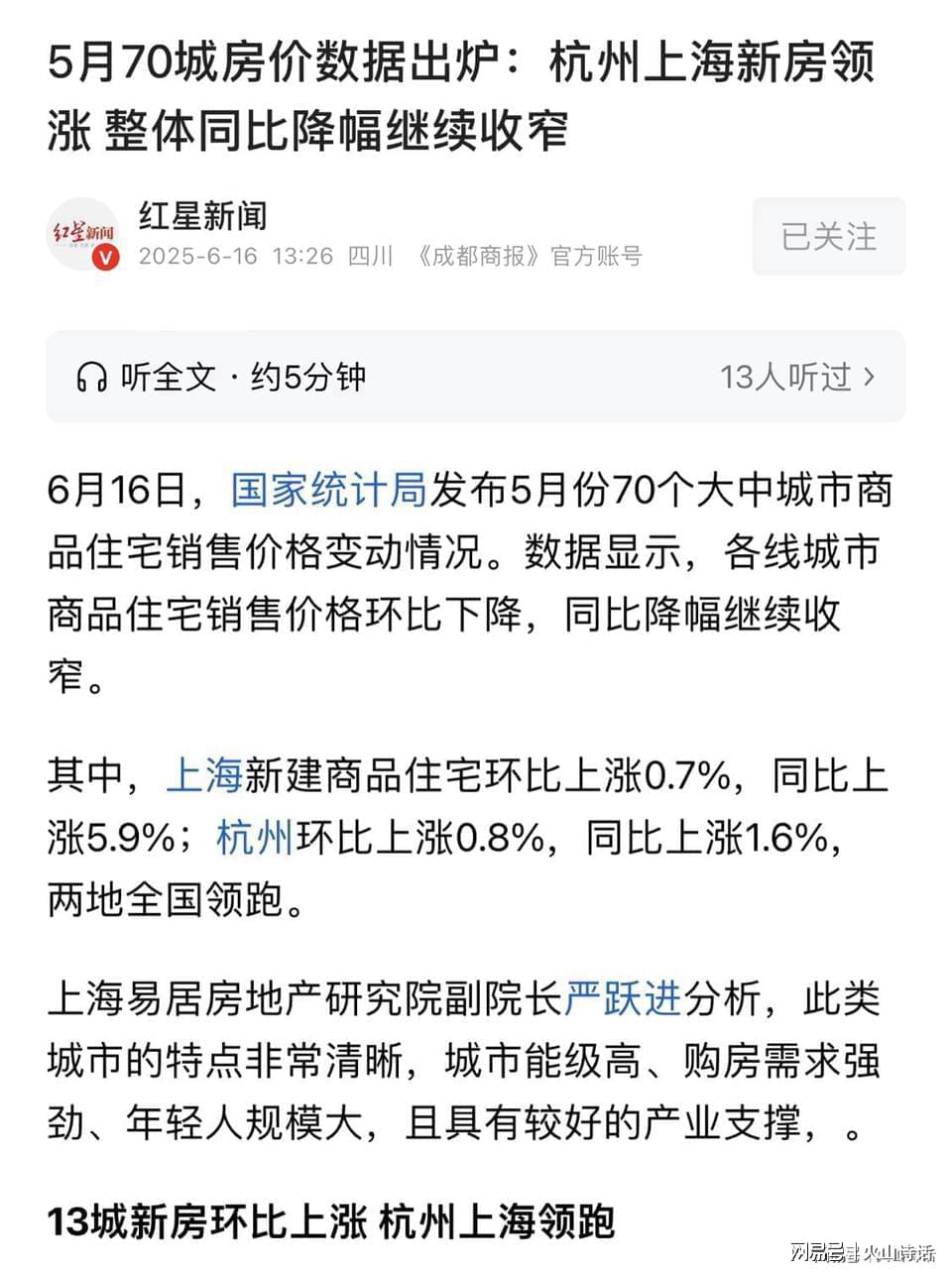Viewport: 952px width, 1272px height.
Task: Play the 听全文 audio reading
Action: tap(220, 377)
